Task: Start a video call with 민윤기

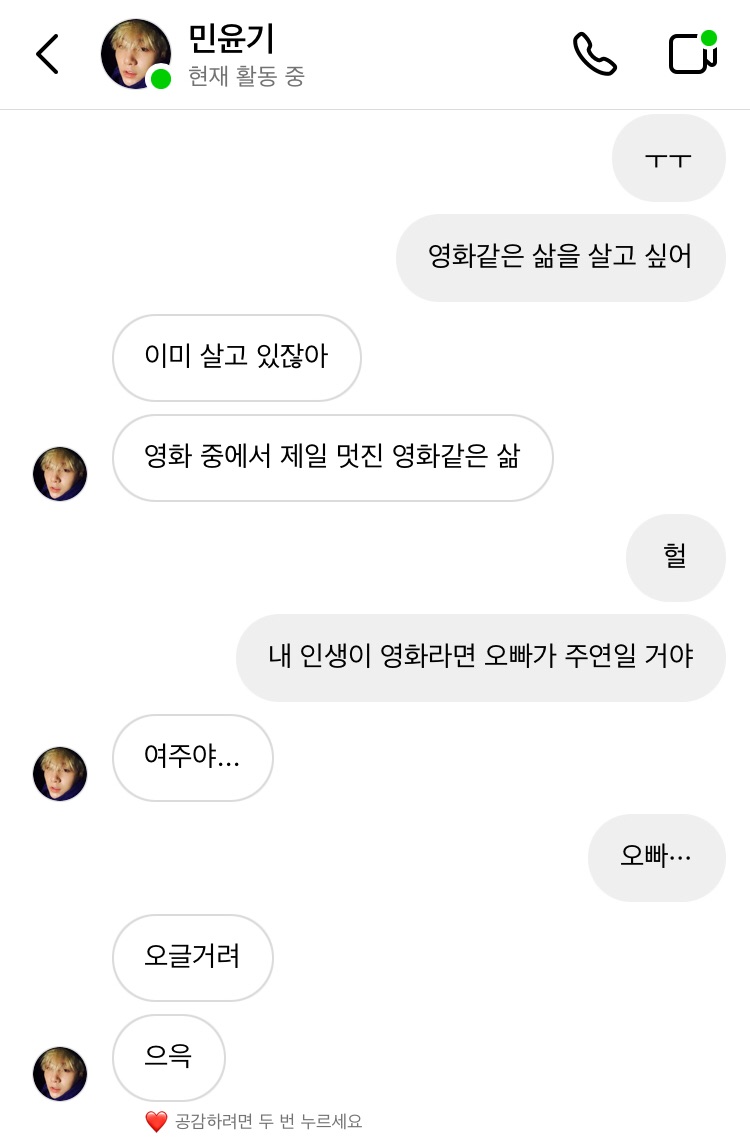Action: point(690,55)
